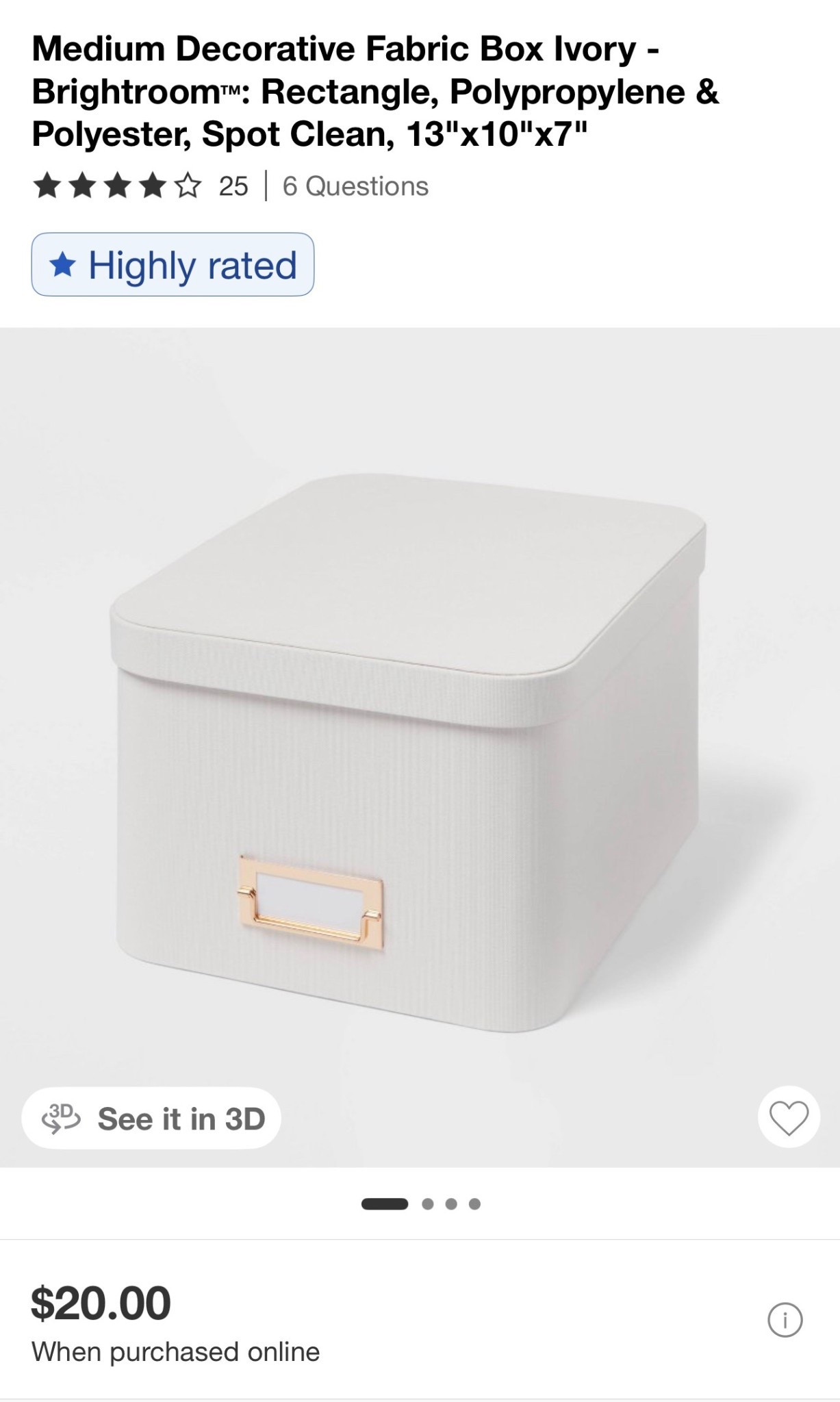840x1402 pixels.
Task: Click the Highly rated badge
Action: point(174,266)
